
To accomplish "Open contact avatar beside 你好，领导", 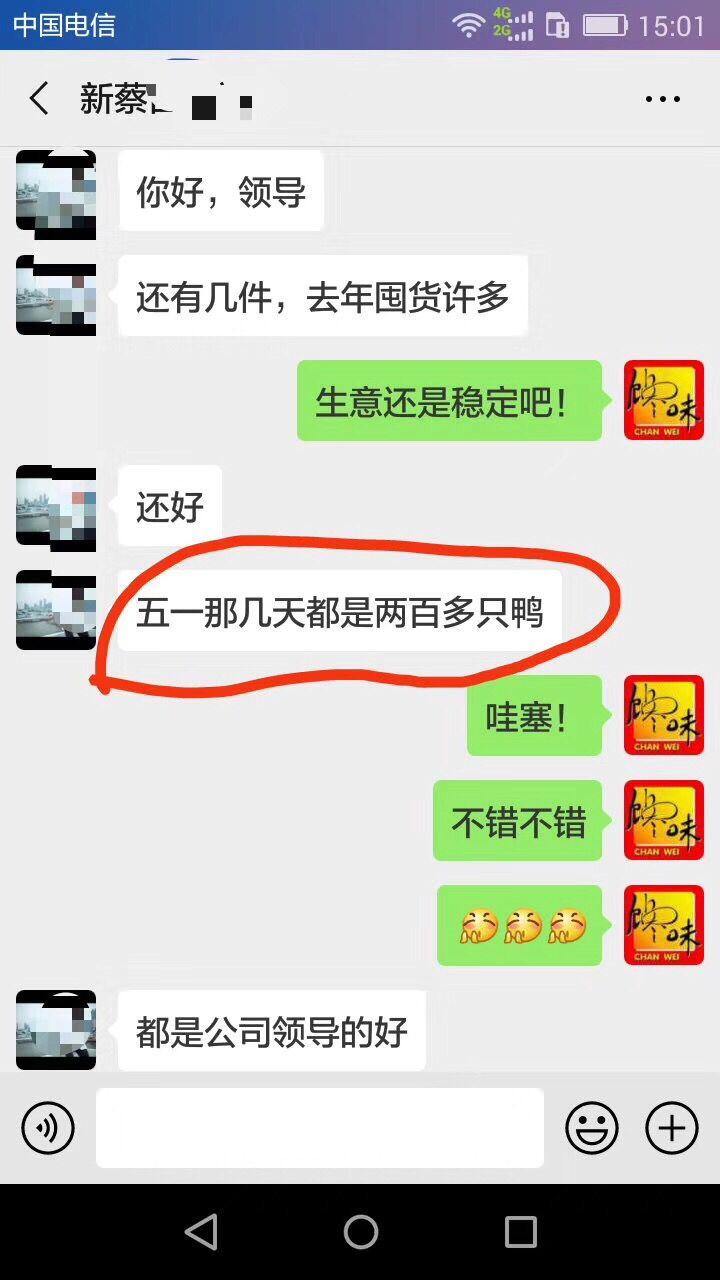I will point(56,193).
